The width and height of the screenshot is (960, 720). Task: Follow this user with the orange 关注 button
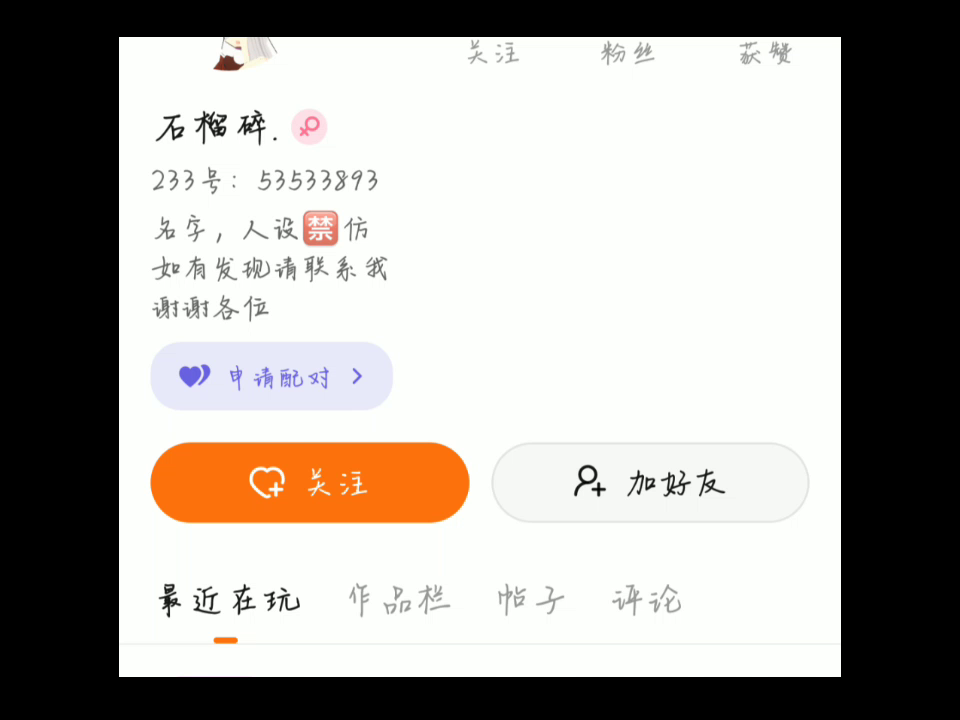click(309, 483)
